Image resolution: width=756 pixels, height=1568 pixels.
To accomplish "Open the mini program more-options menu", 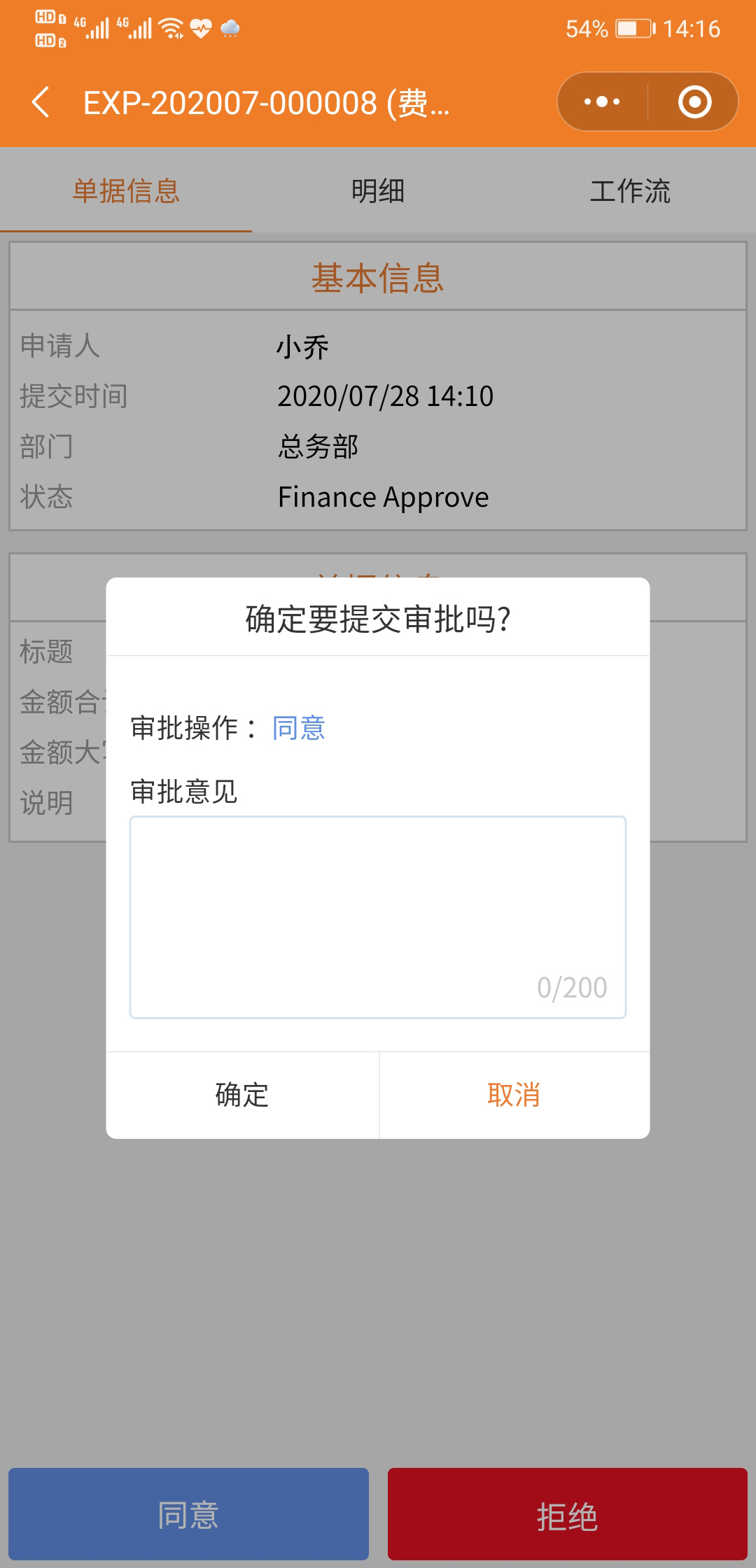I will (602, 102).
